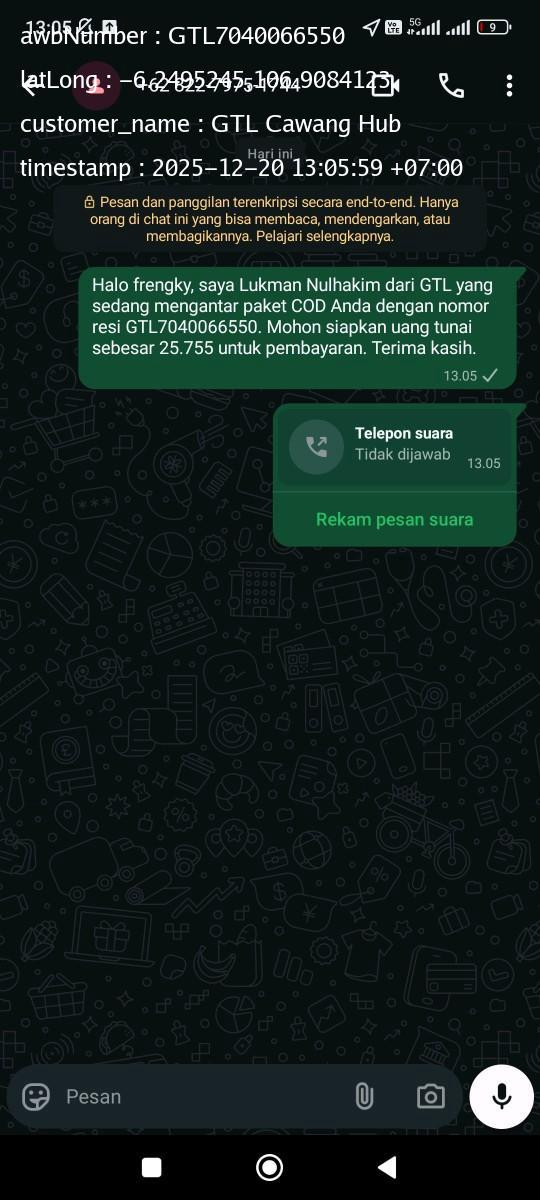Start a voice call to the contact

451,86
